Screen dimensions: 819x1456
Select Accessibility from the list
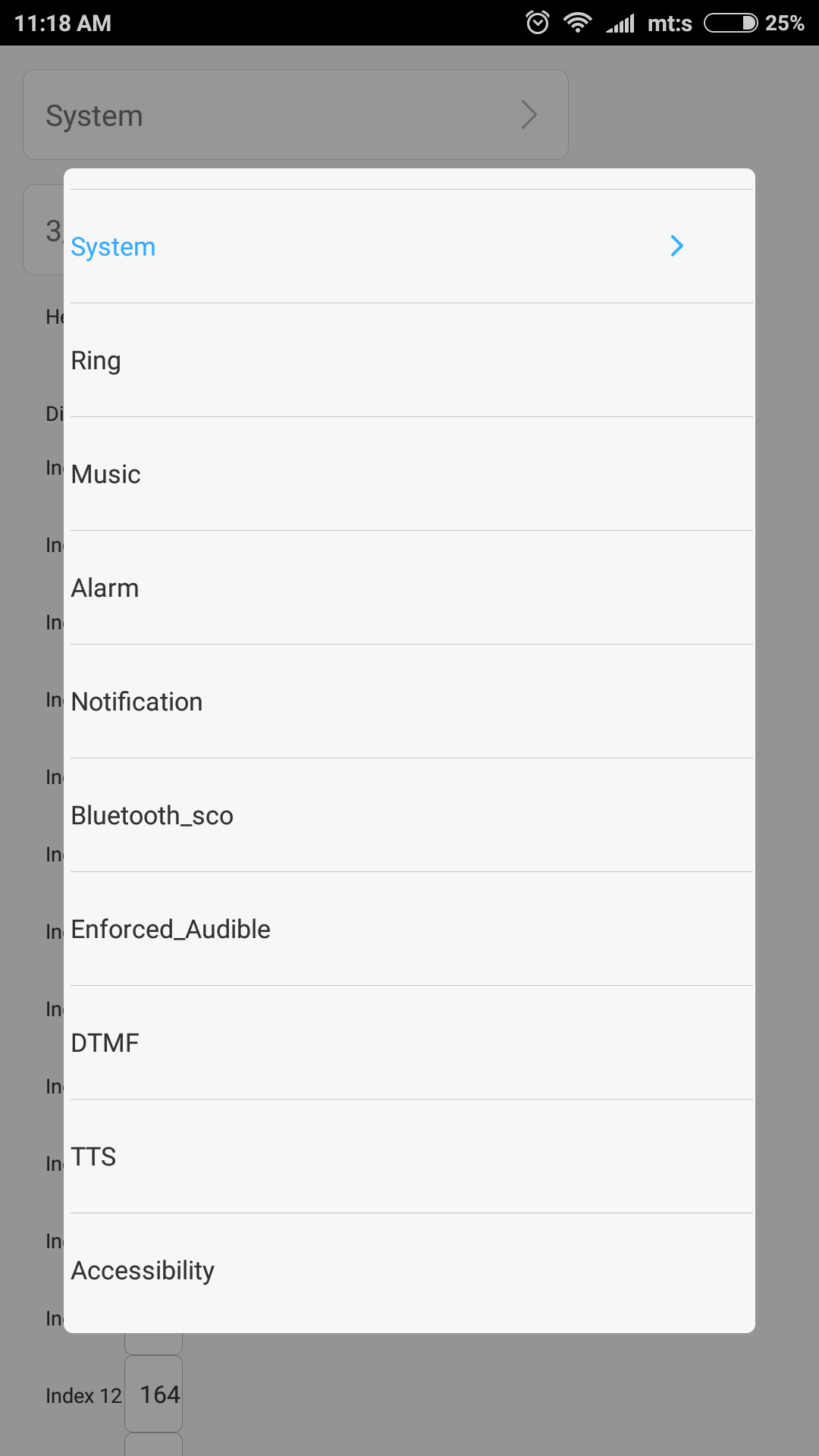coord(409,1270)
